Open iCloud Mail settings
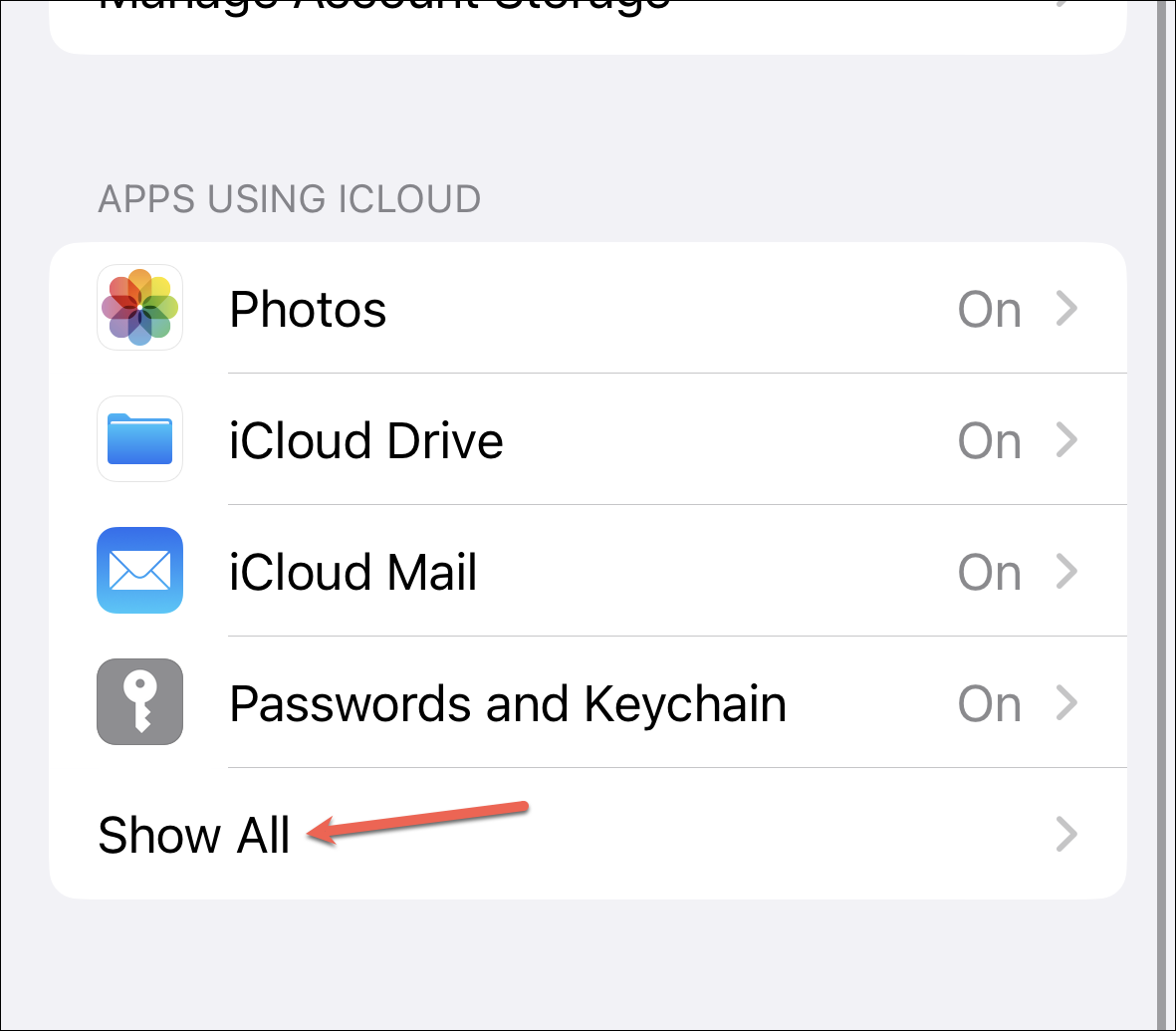 tap(588, 572)
